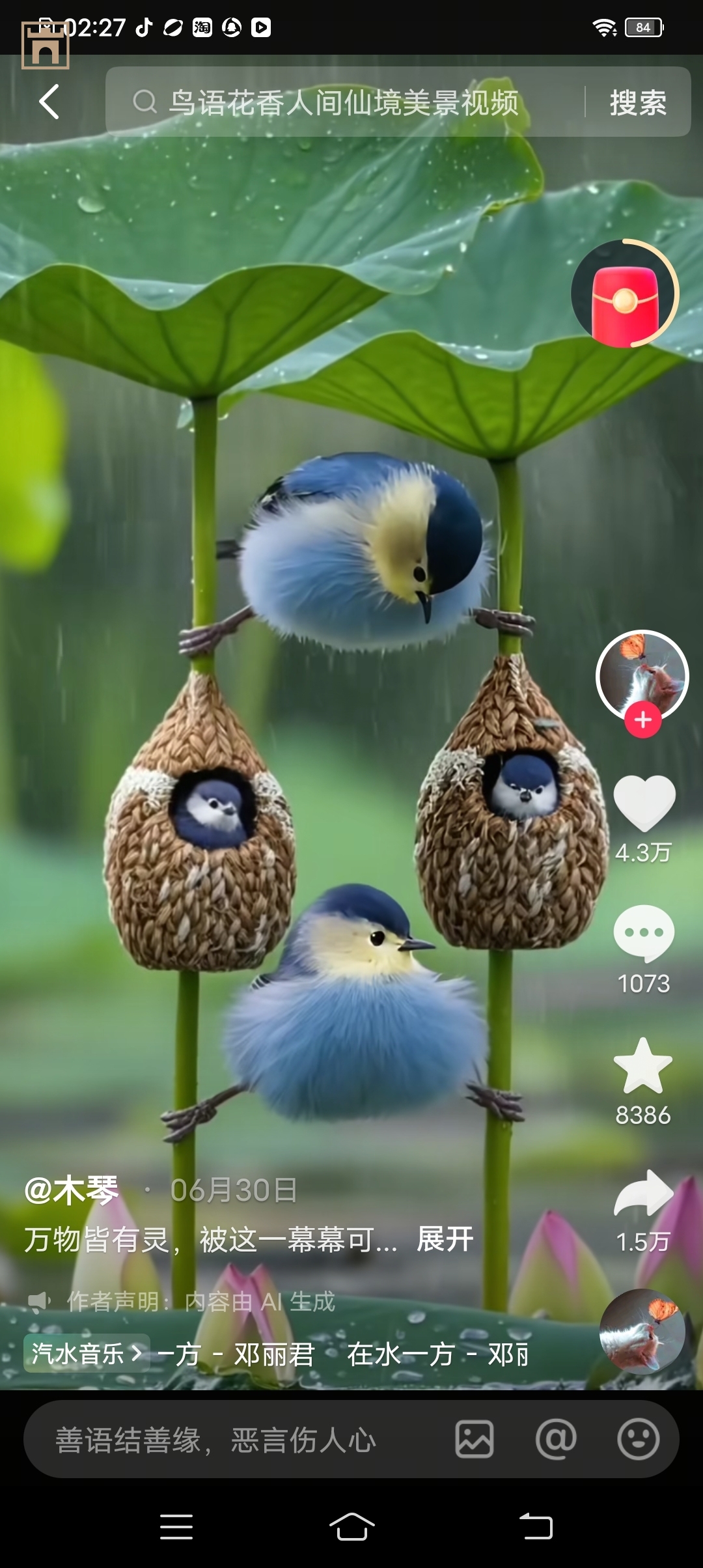Like this video with the heart
Image resolution: width=703 pixels, height=1568 pixels.
[x=644, y=803]
